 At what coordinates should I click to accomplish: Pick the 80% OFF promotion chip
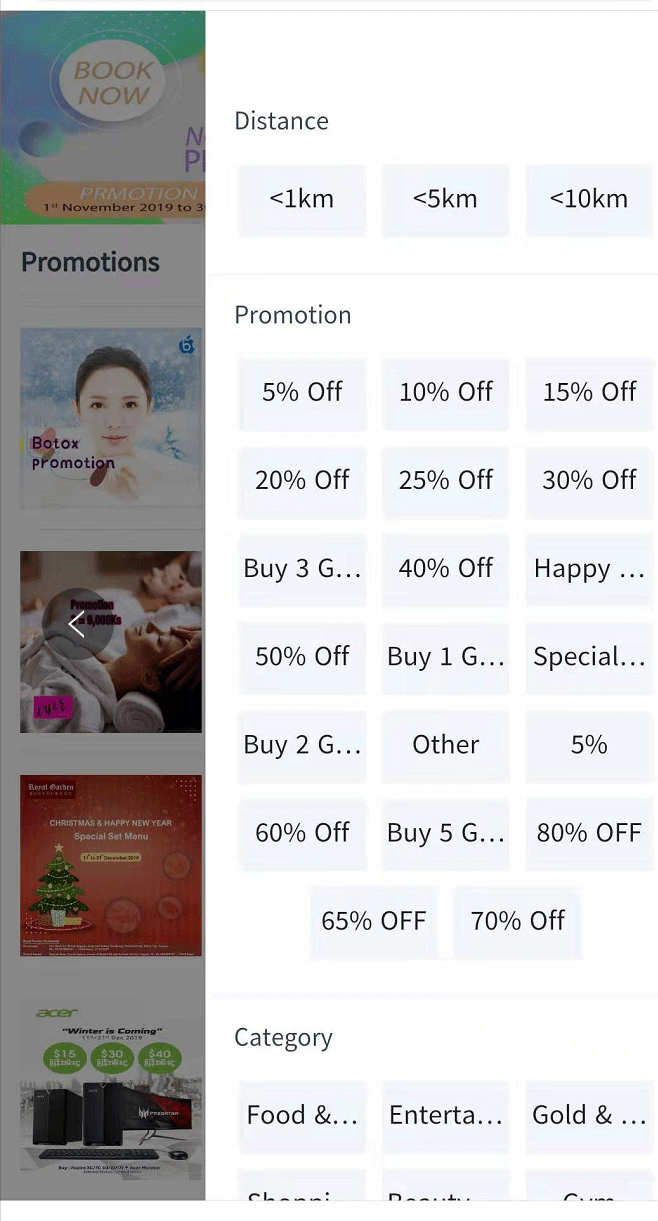pos(589,832)
